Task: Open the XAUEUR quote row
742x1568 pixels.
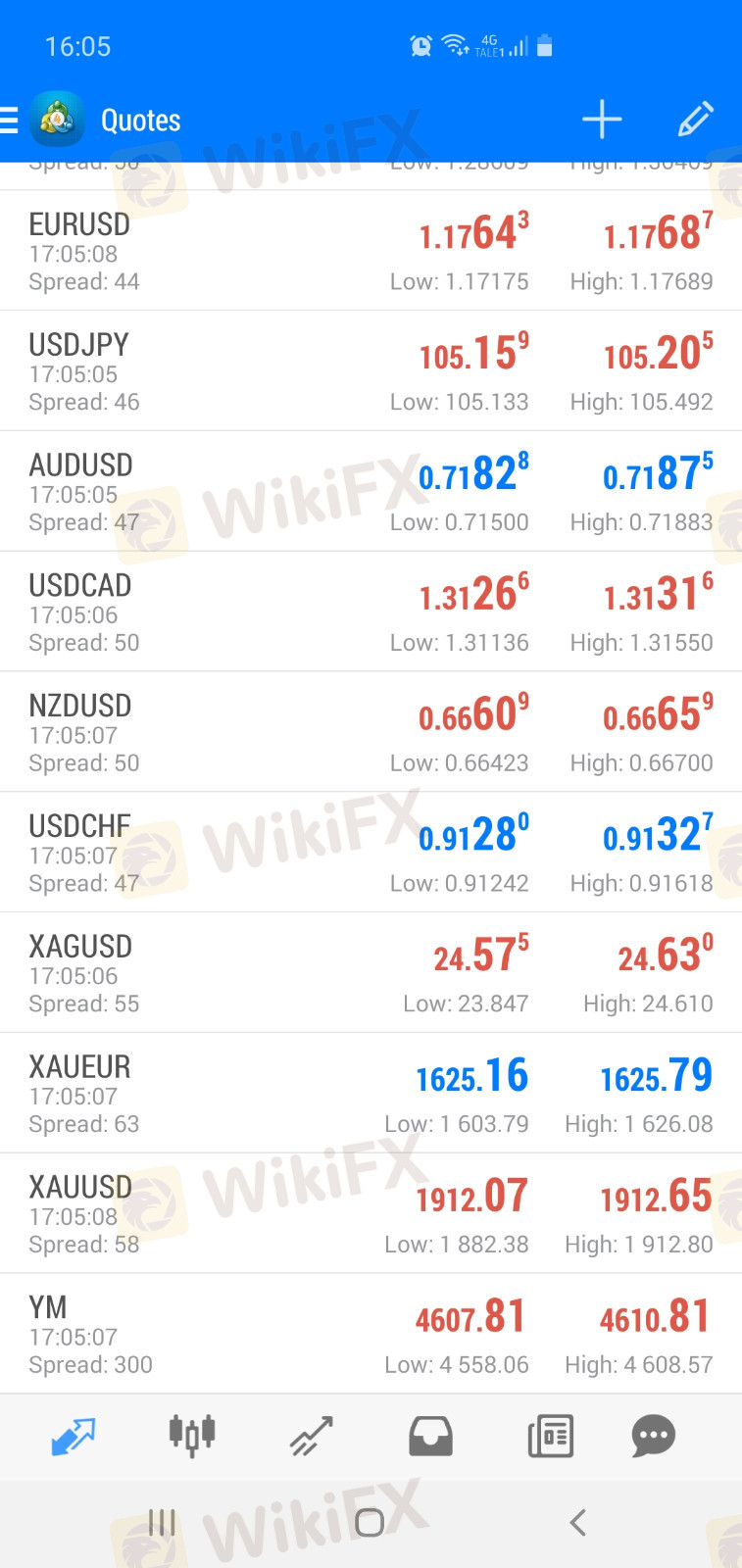Action: 371,1094
